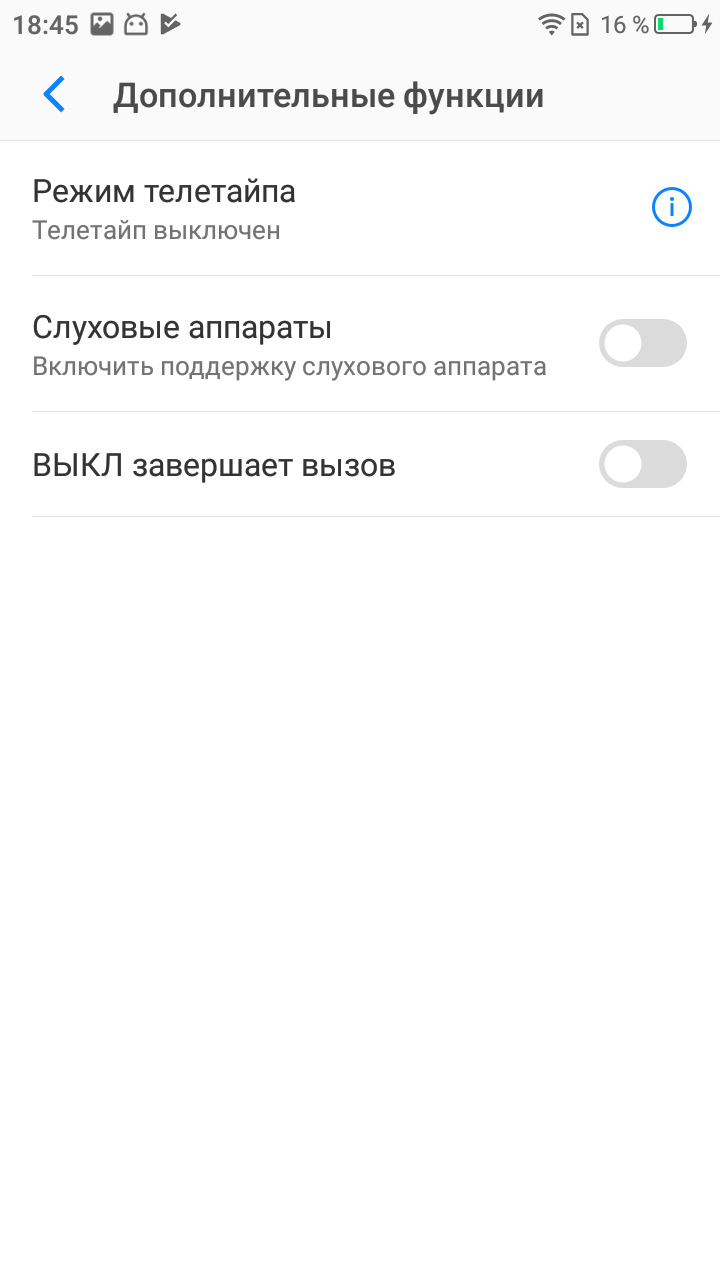Image resolution: width=720 pixels, height=1280 pixels.
Task: Open the Режим телетайпа setting
Action: (x=360, y=208)
